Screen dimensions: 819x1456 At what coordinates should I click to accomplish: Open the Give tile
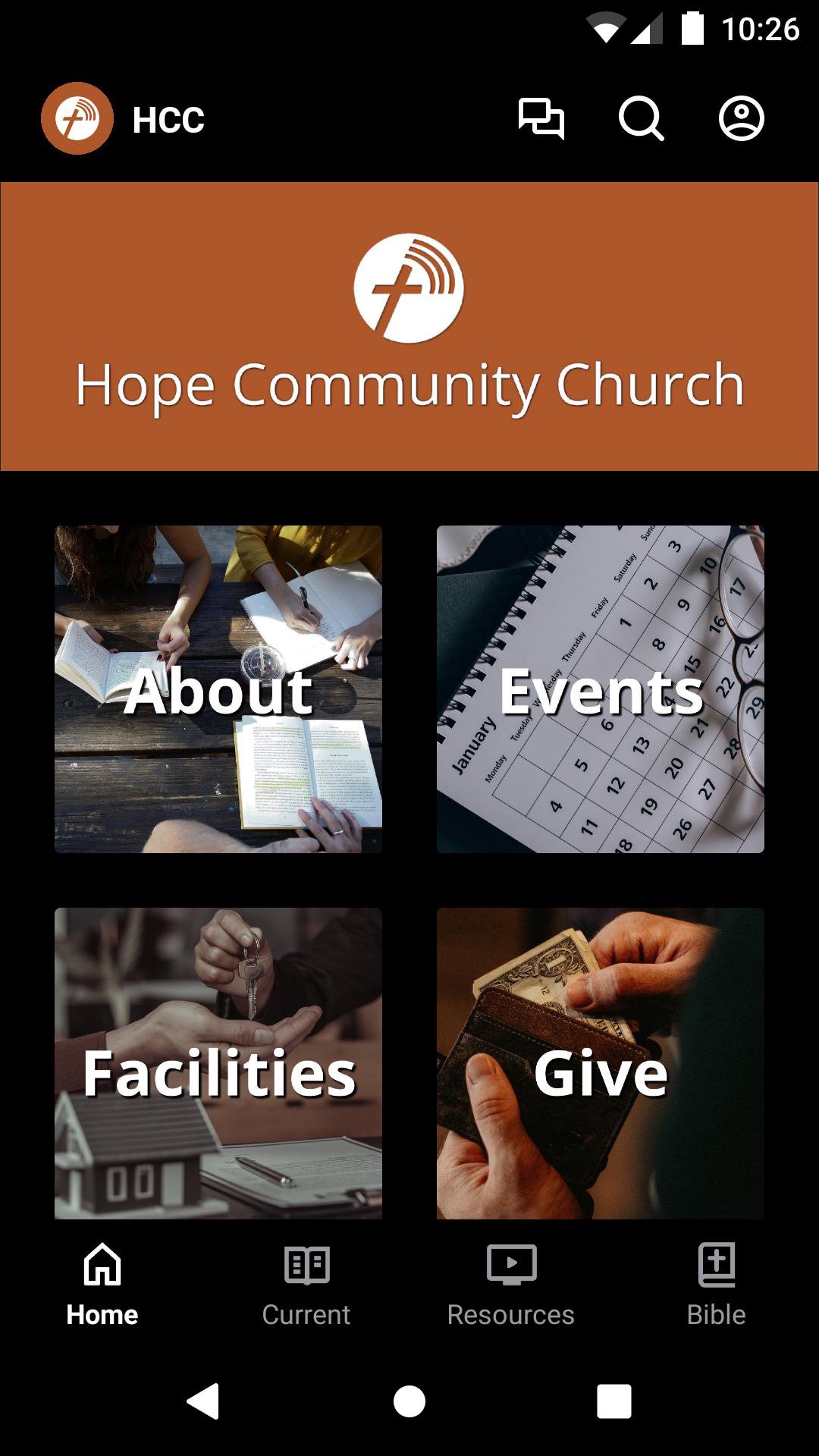[x=601, y=1063]
